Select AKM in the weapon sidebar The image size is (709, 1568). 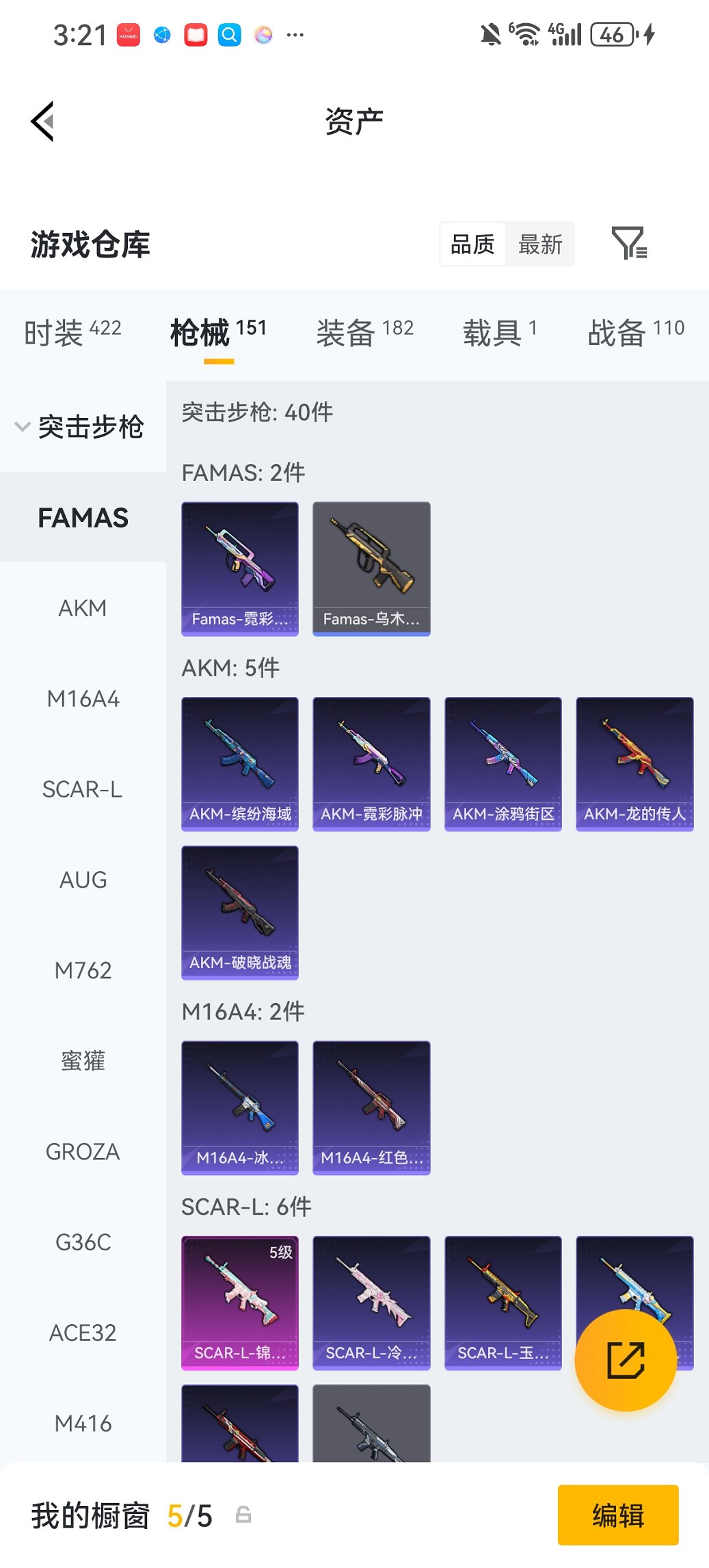coord(83,608)
